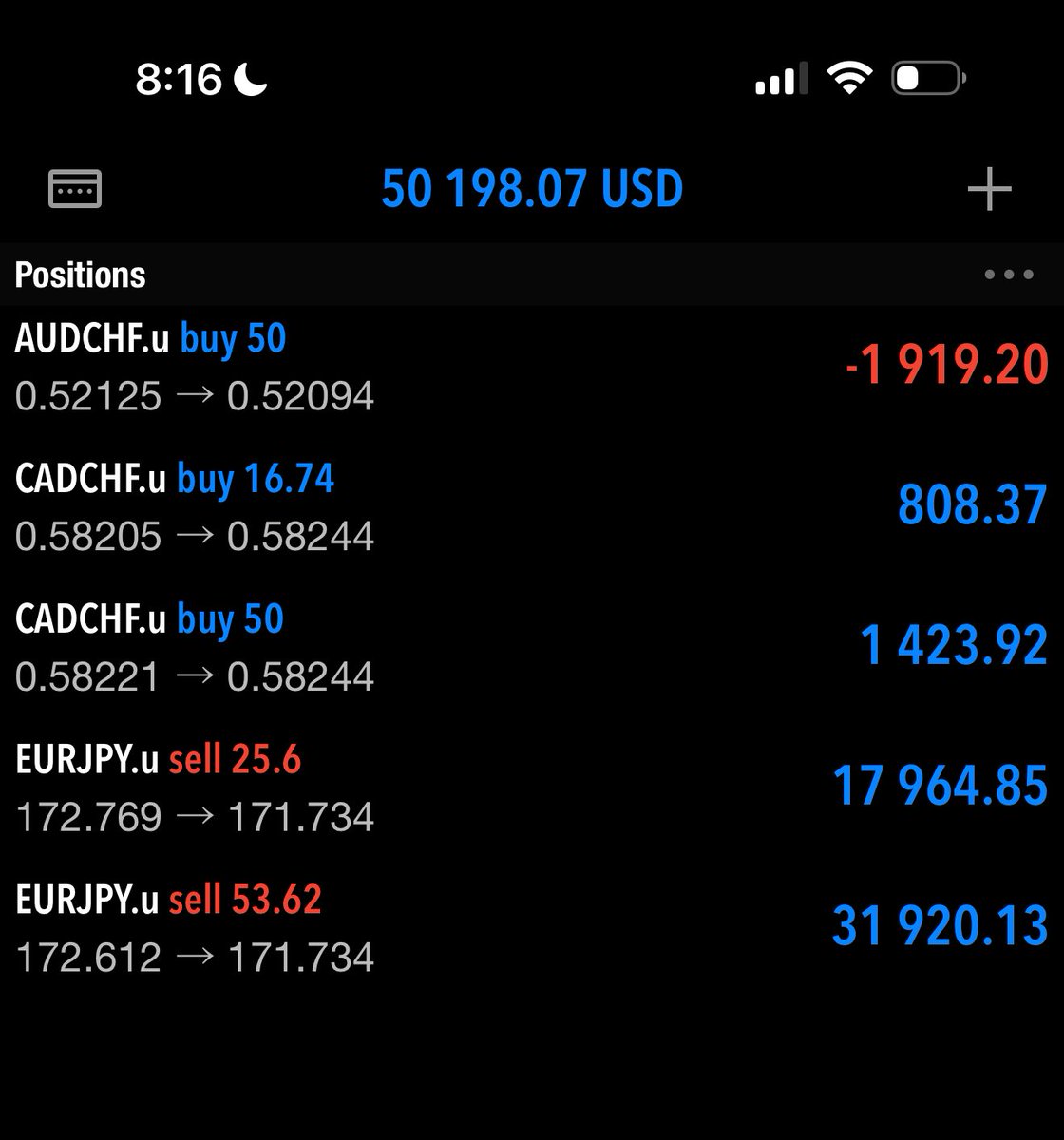Open the EURJPY.u sell 53.62 position
Viewport: 1064px width, 1140px height.
[x=532, y=927]
